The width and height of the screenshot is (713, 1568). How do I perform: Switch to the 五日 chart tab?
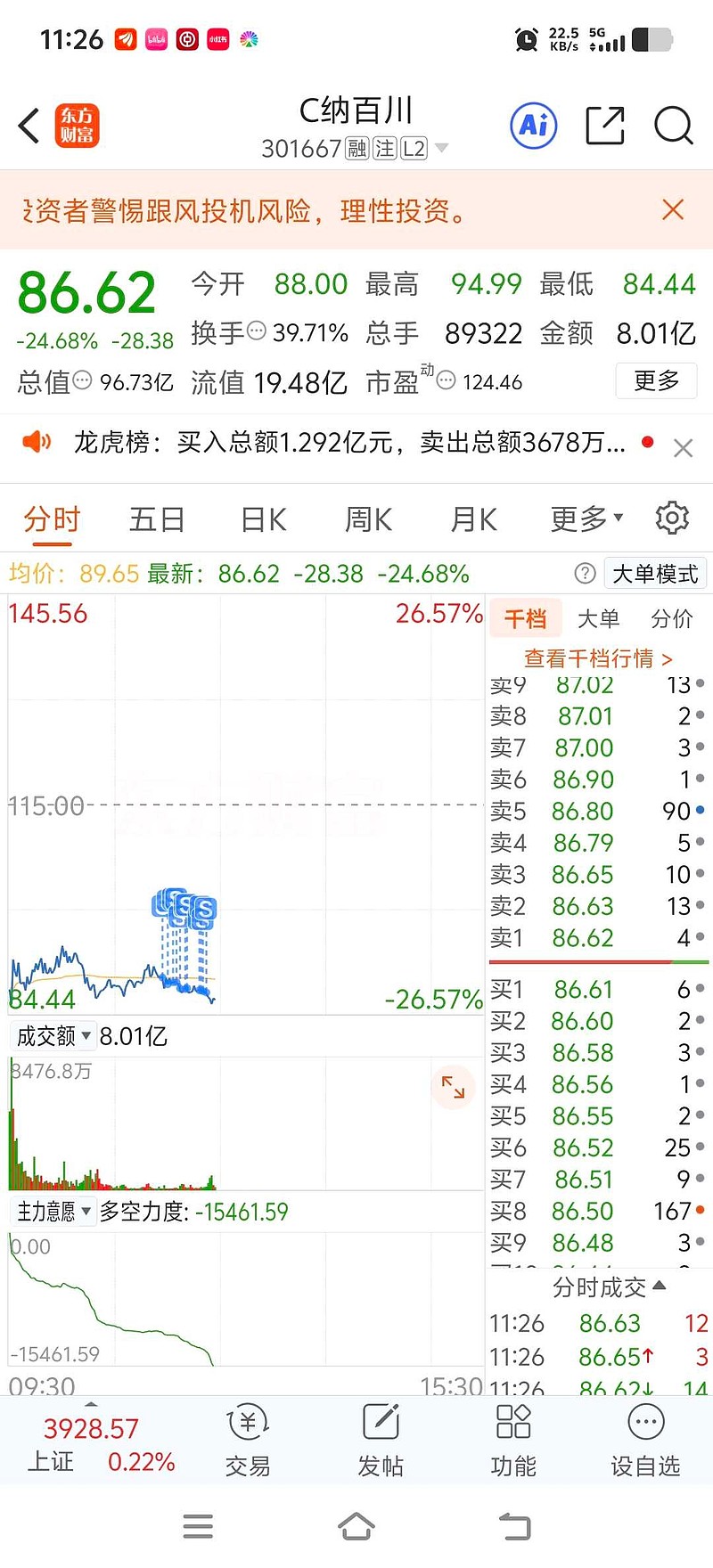tap(156, 517)
